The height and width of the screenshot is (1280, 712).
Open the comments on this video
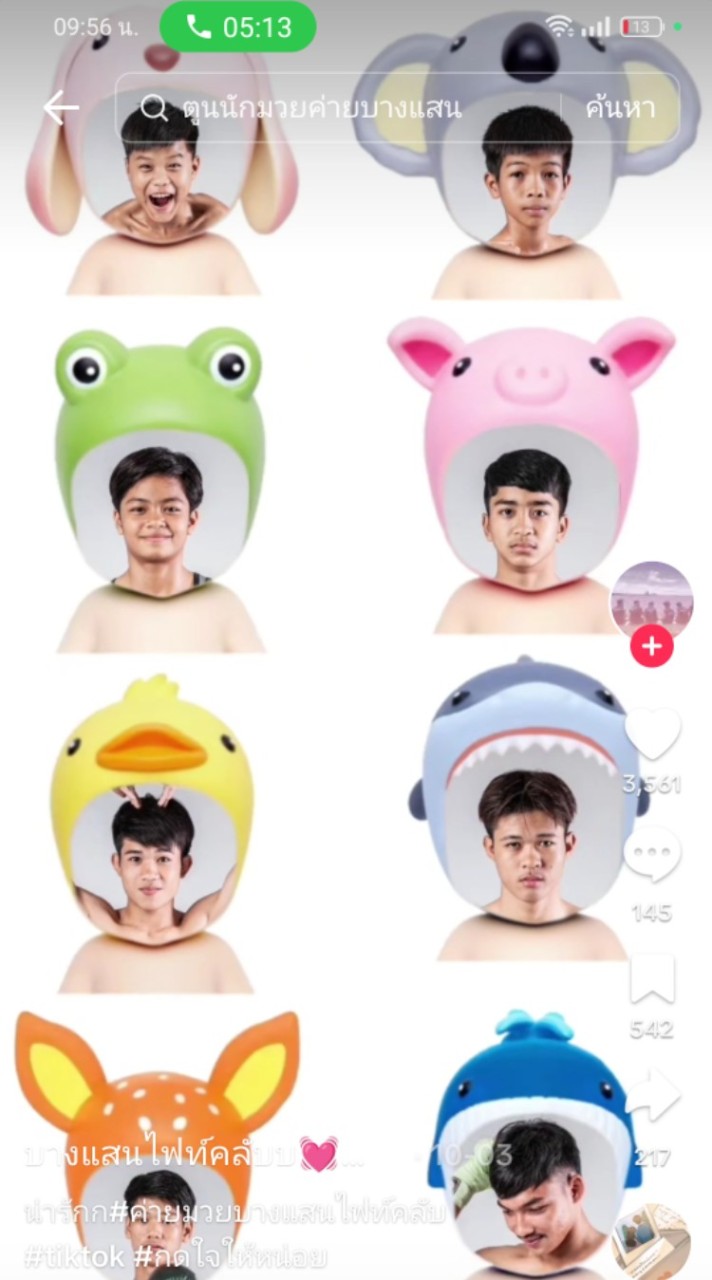click(652, 855)
